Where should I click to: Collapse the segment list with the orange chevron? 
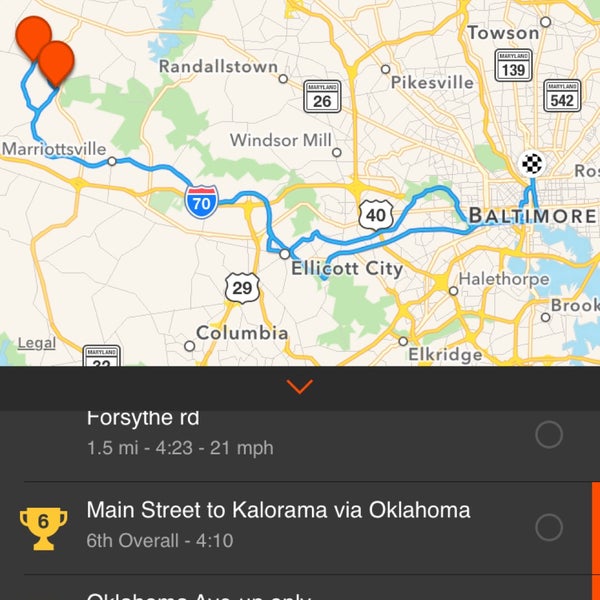pyautogui.click(x=299, y=386)
